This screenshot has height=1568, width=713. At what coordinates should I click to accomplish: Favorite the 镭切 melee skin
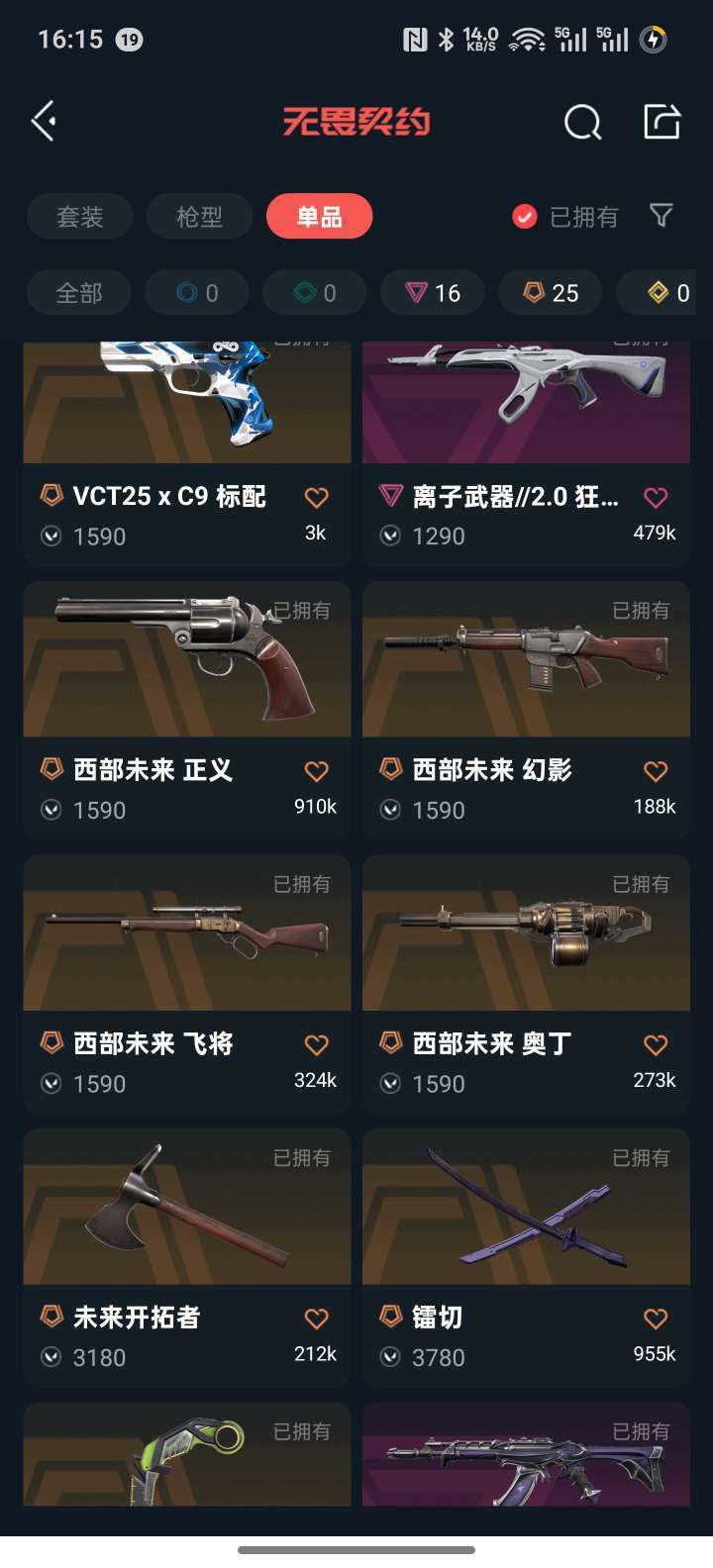pyautogui.click(x=655, y=1318)
